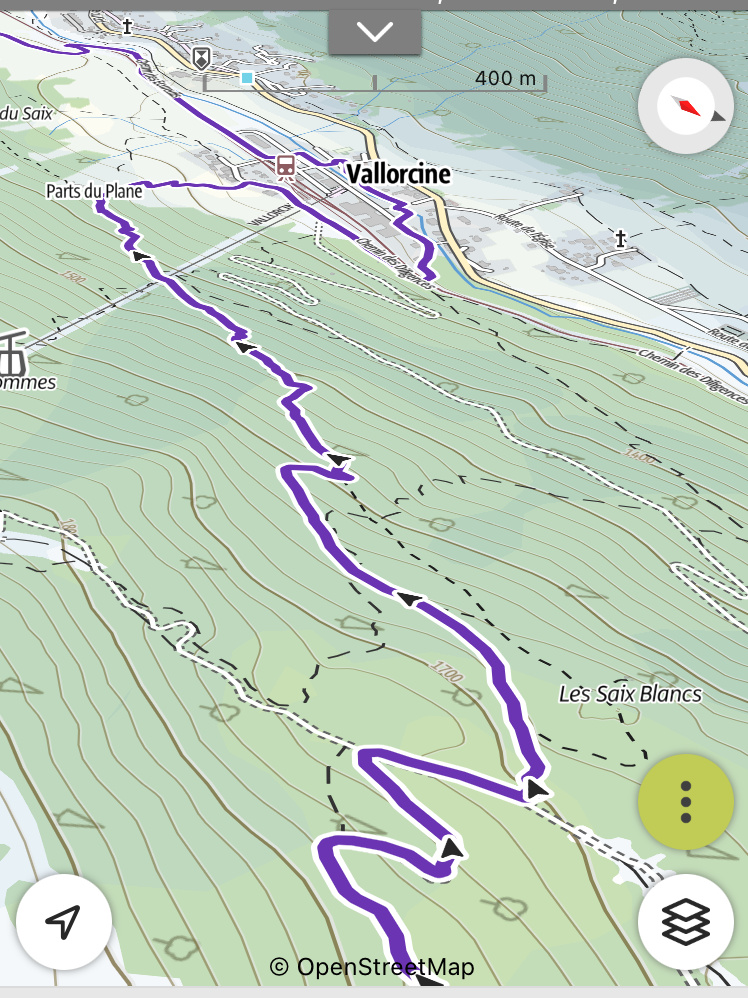This screenshot has height=998, width=748.
Task: Open the three-dot more options menu
Action: tap(686, 802)
